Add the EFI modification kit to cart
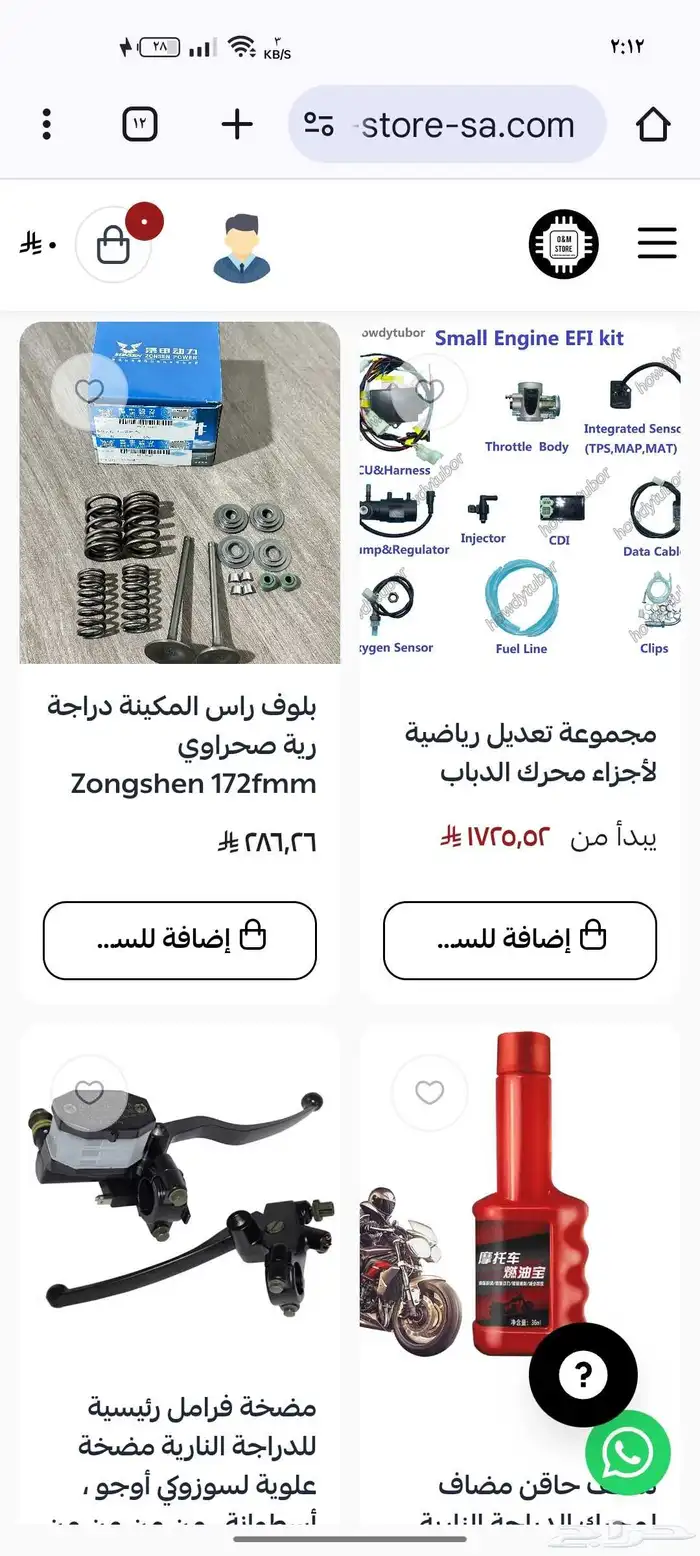700x1556 pixels. point(520,940)
